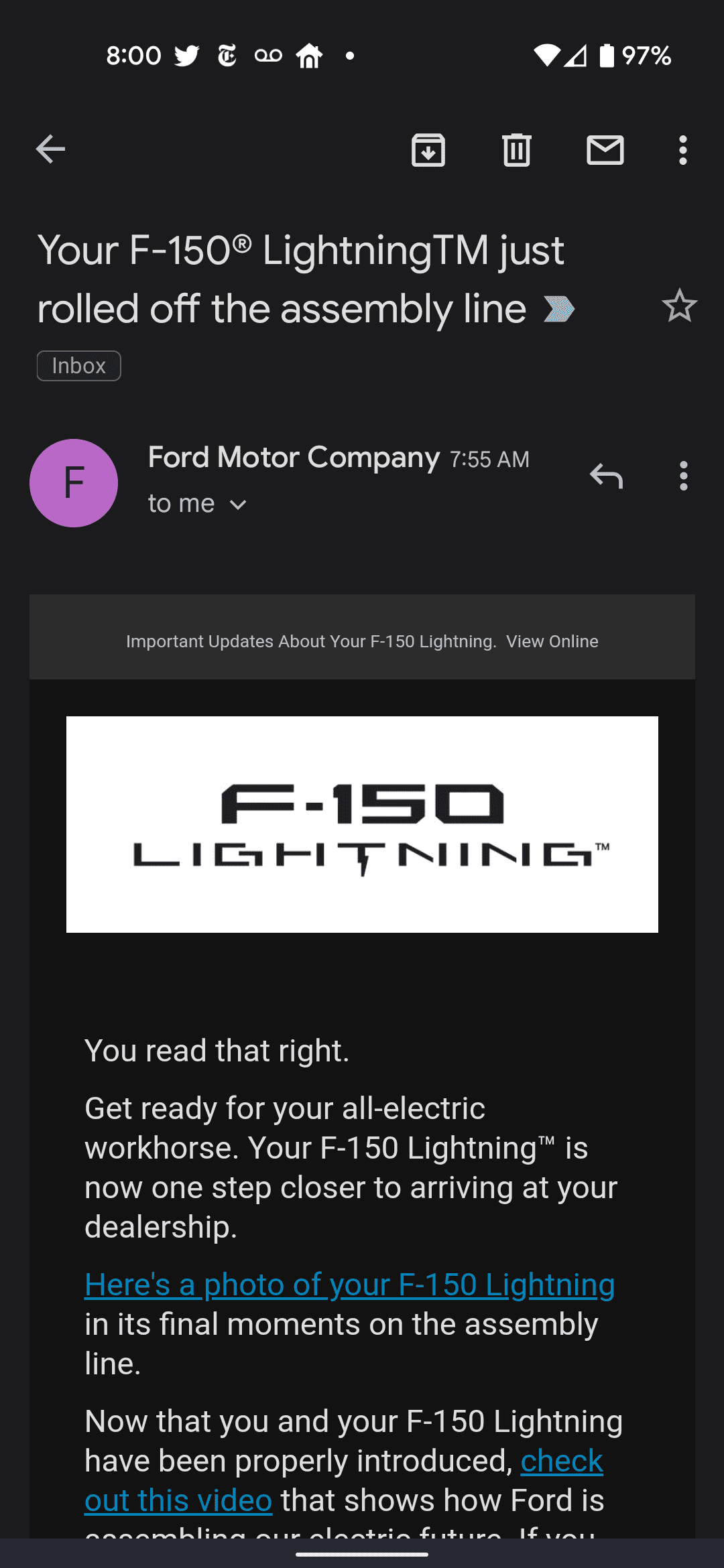Open more options for this message
724x1568 pixels.
point(682,476)
